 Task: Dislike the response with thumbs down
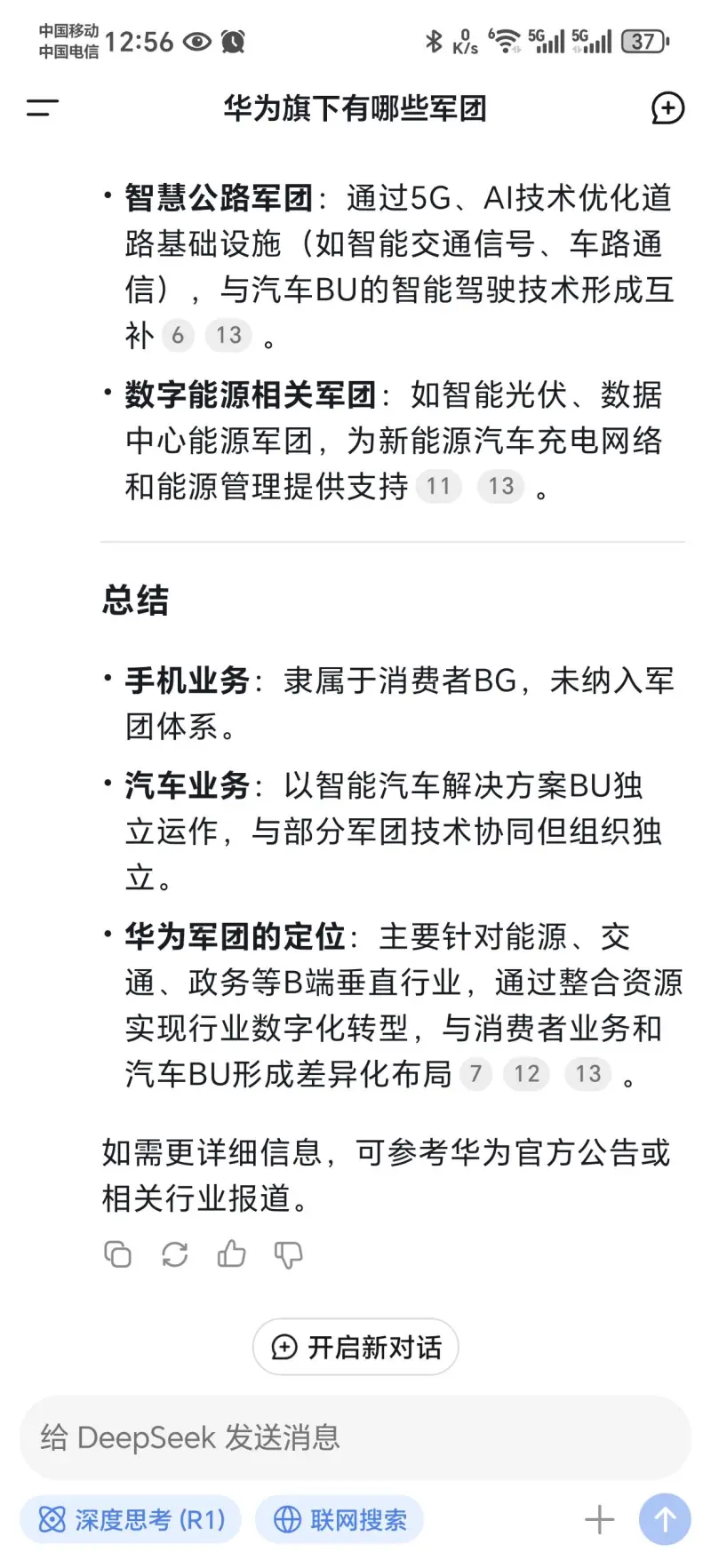point(288,1254)
